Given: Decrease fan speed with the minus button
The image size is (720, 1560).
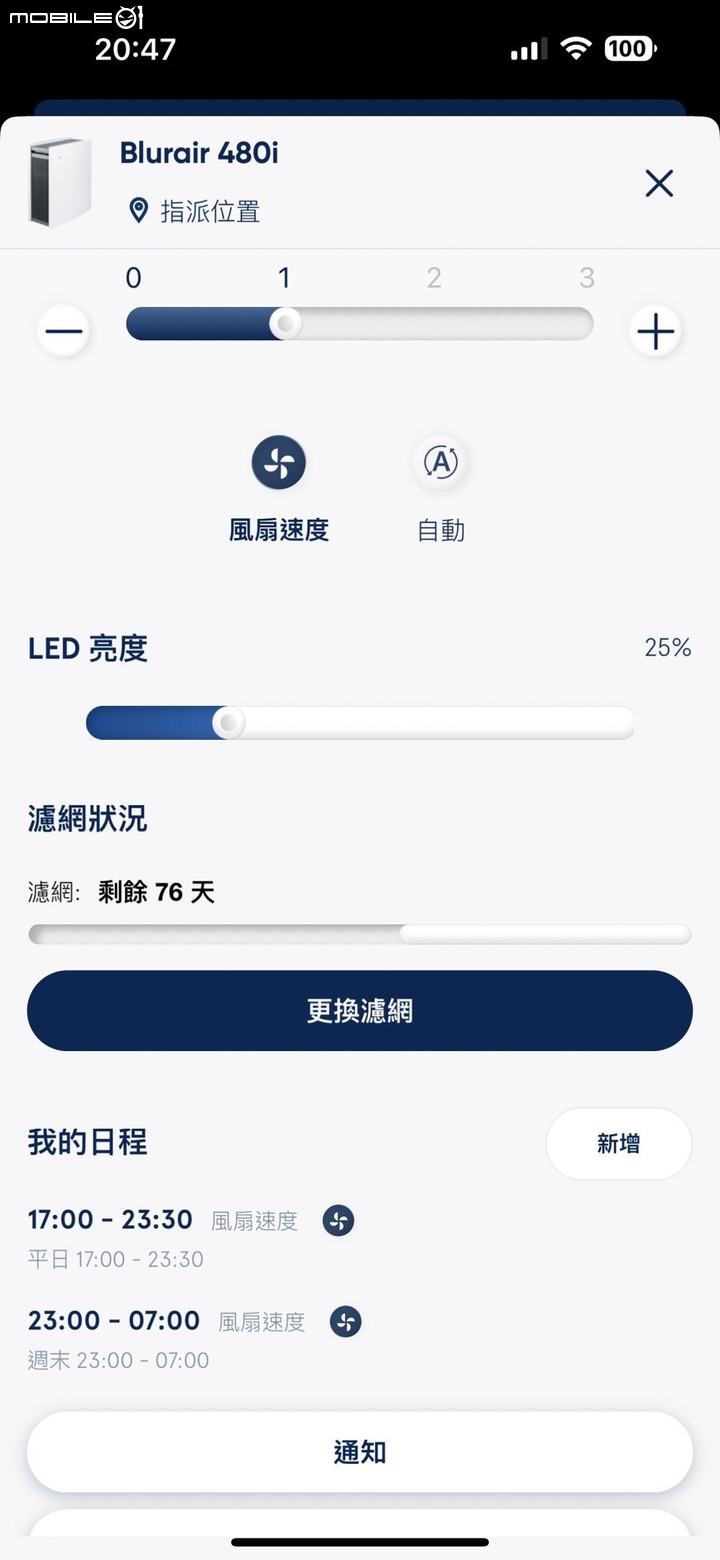Looking at the screenshot, I should click(x=64, y=331).
